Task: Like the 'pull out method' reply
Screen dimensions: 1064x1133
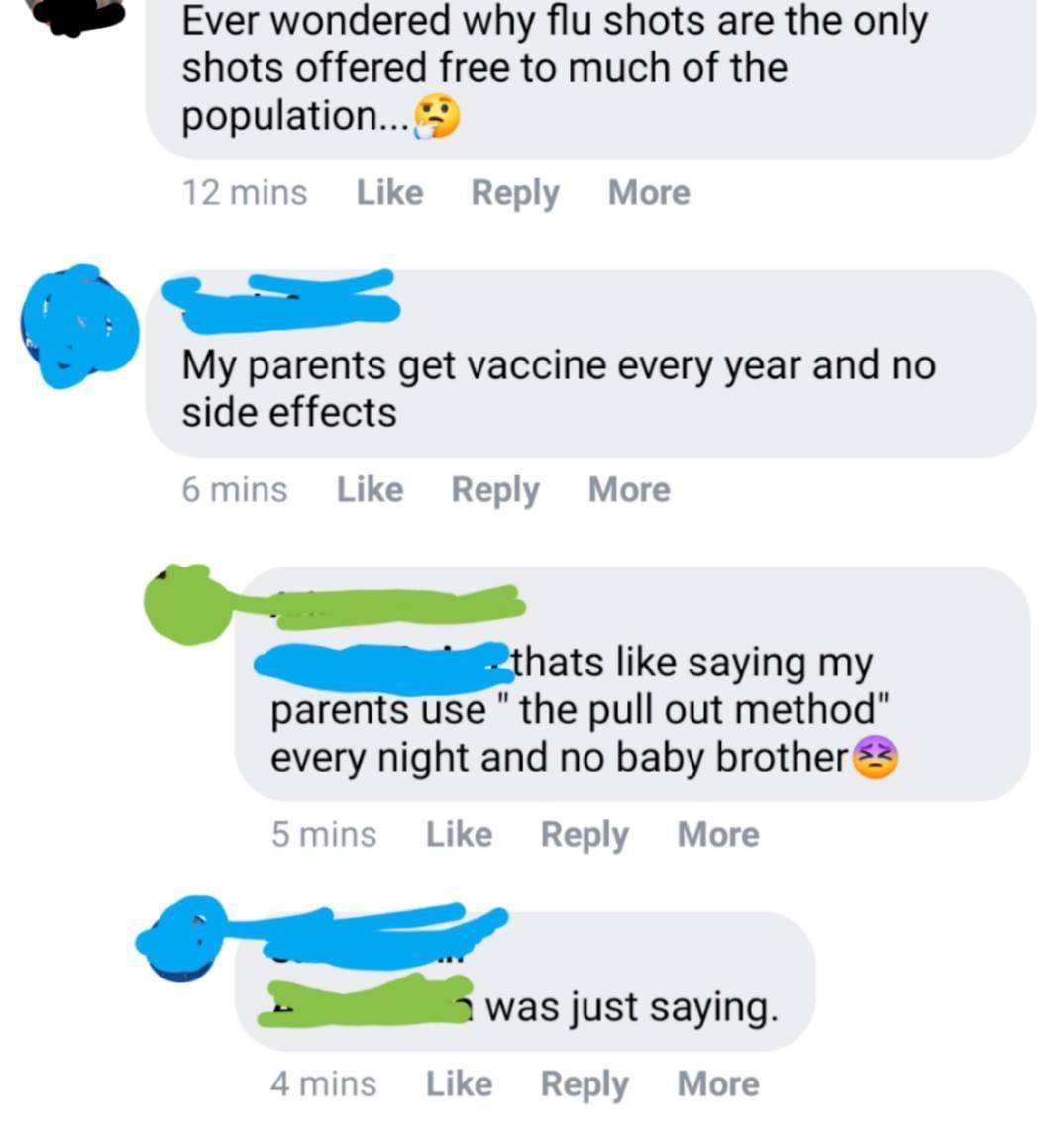Action: [459, 834]
